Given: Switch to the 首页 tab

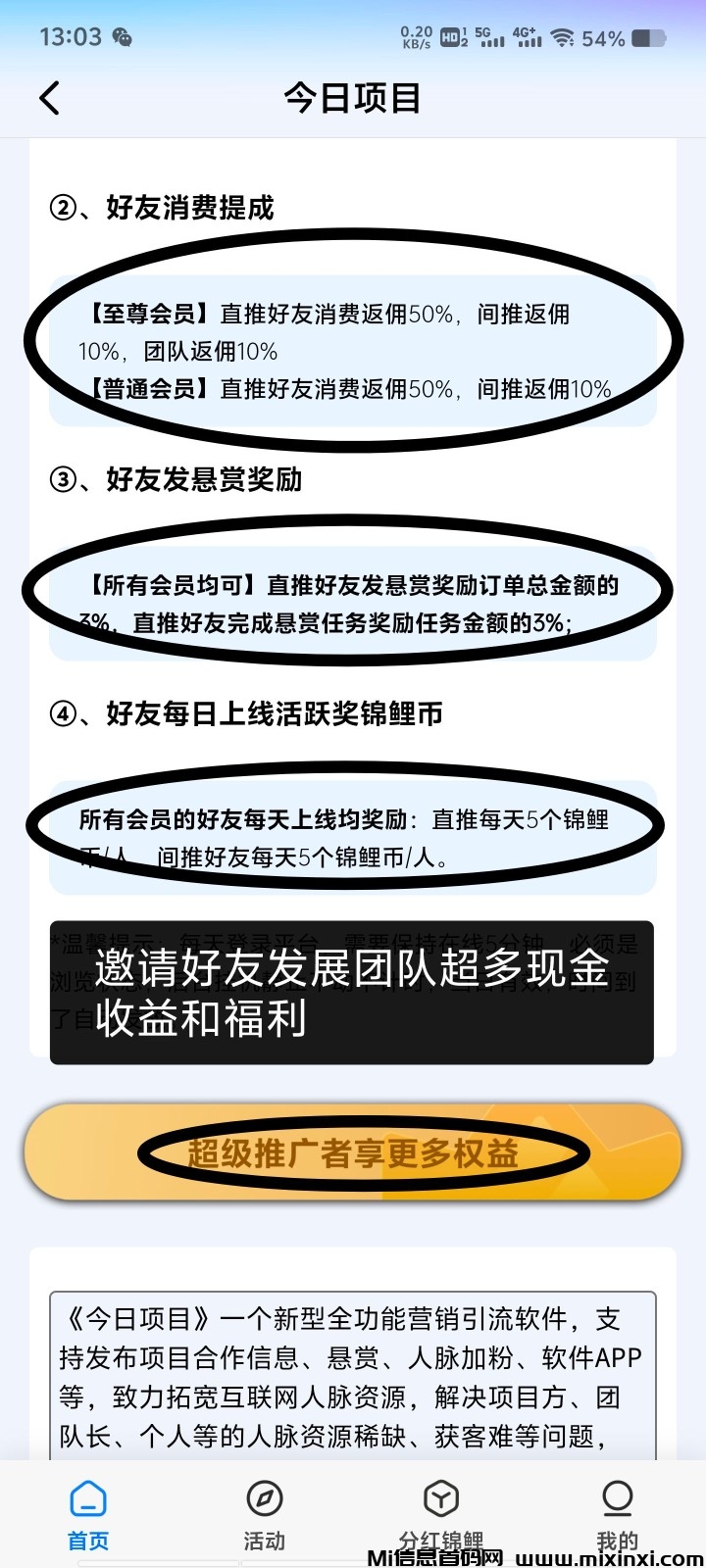Looking at the screenshot, I should 88,1514.
